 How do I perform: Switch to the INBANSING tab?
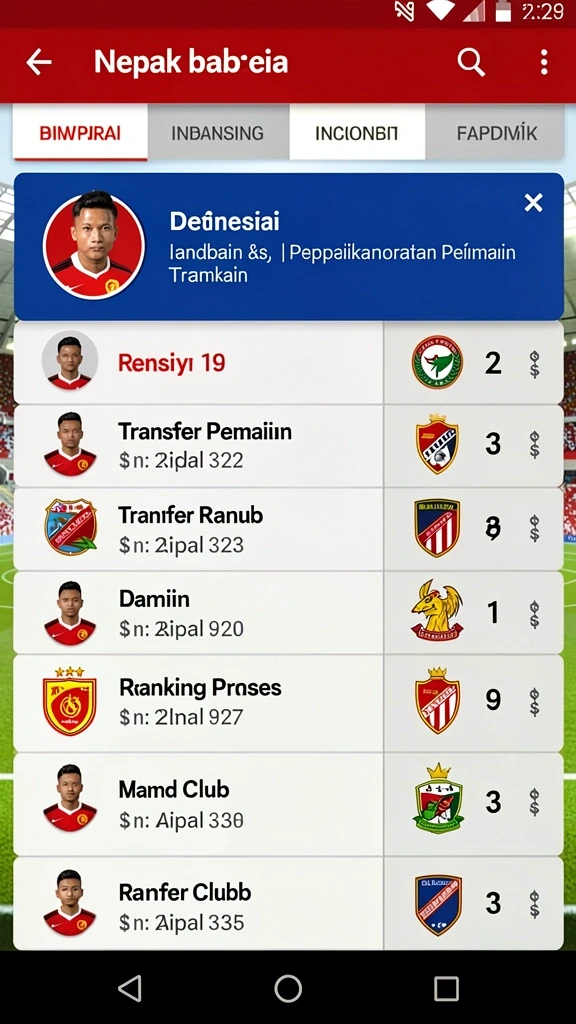[x=218, y=133]
